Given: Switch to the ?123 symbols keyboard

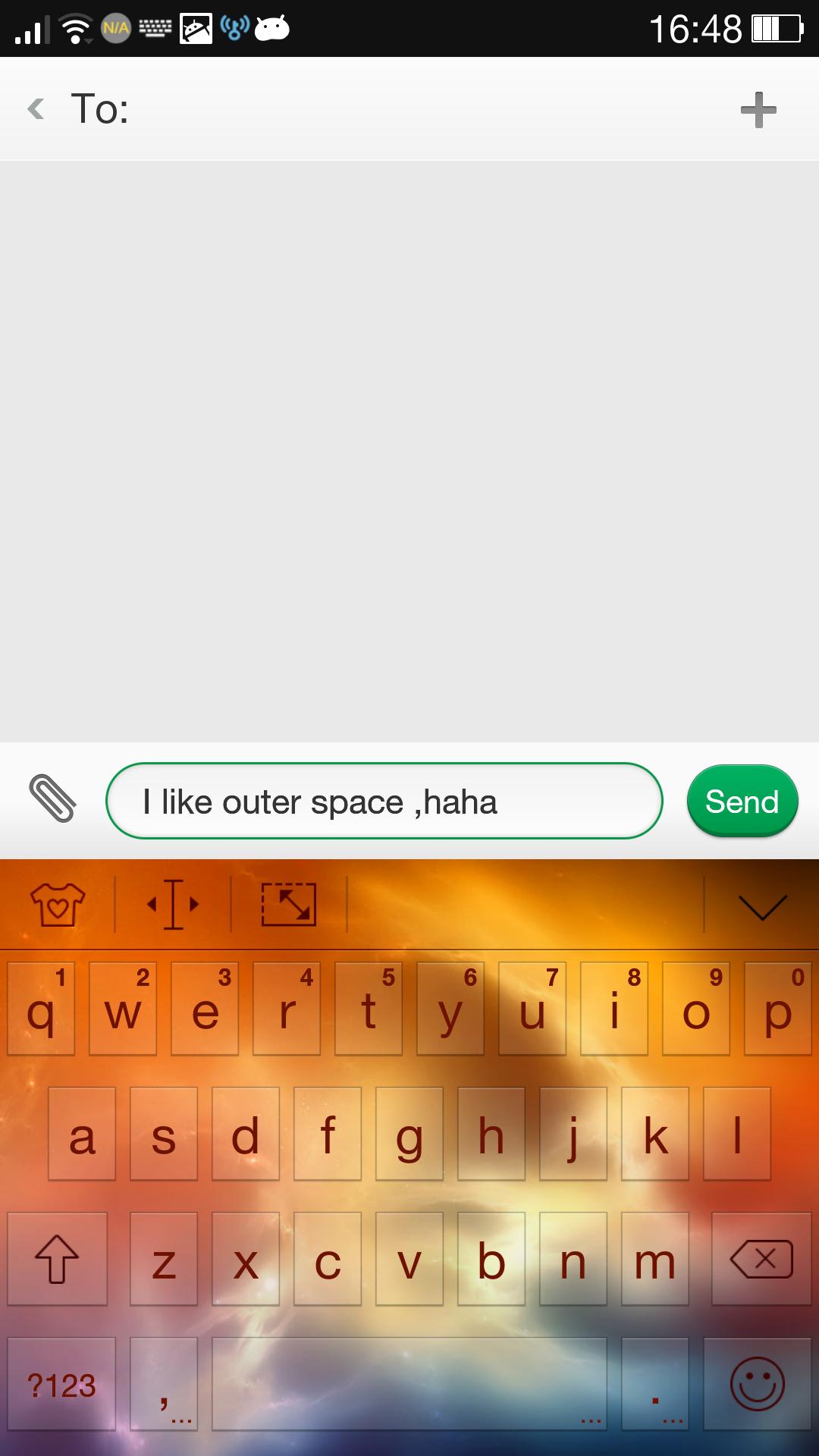Looking at the screenshot, I should point(61,1385).
